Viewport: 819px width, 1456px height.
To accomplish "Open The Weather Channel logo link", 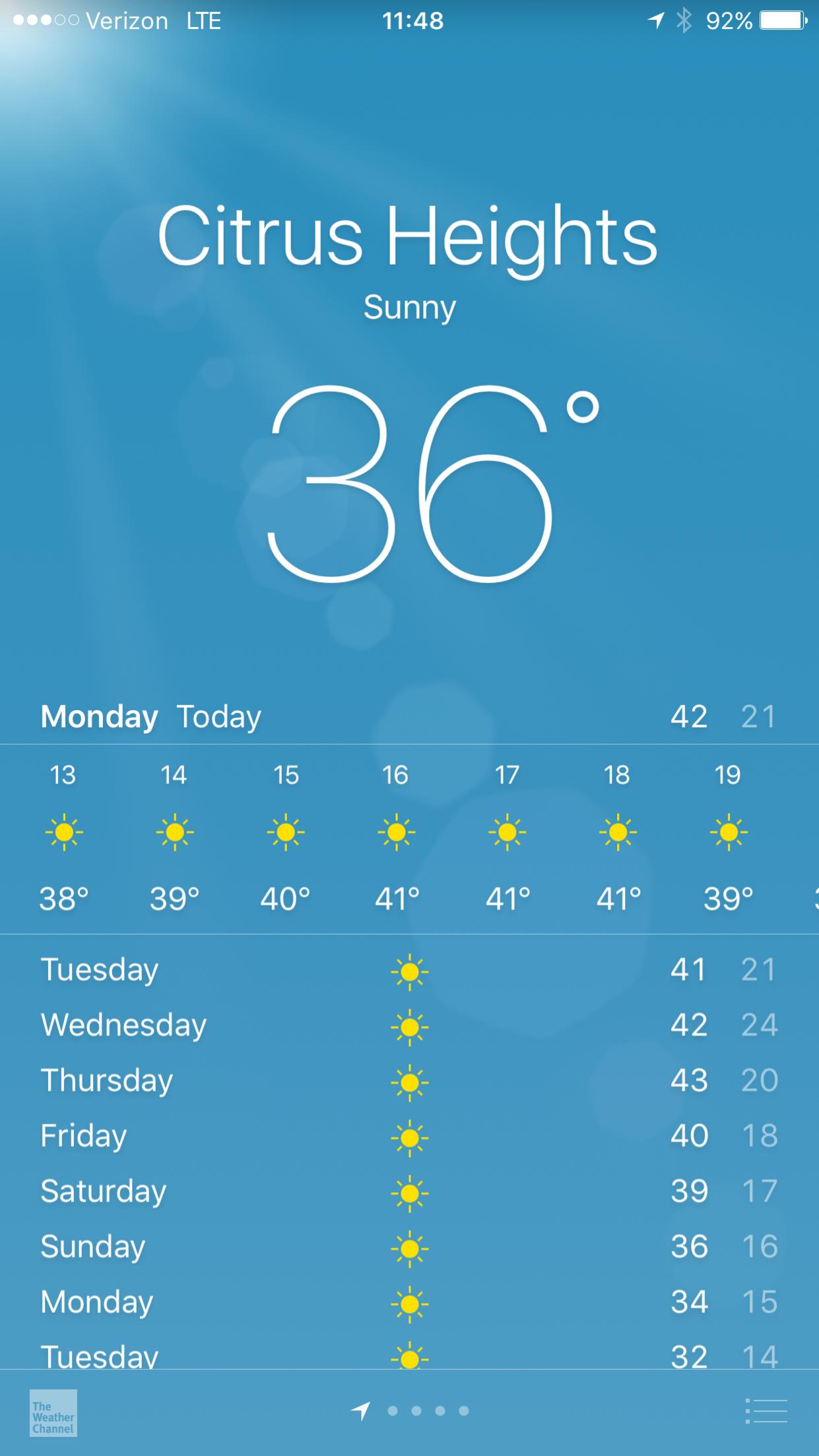I will point(53,1412).
